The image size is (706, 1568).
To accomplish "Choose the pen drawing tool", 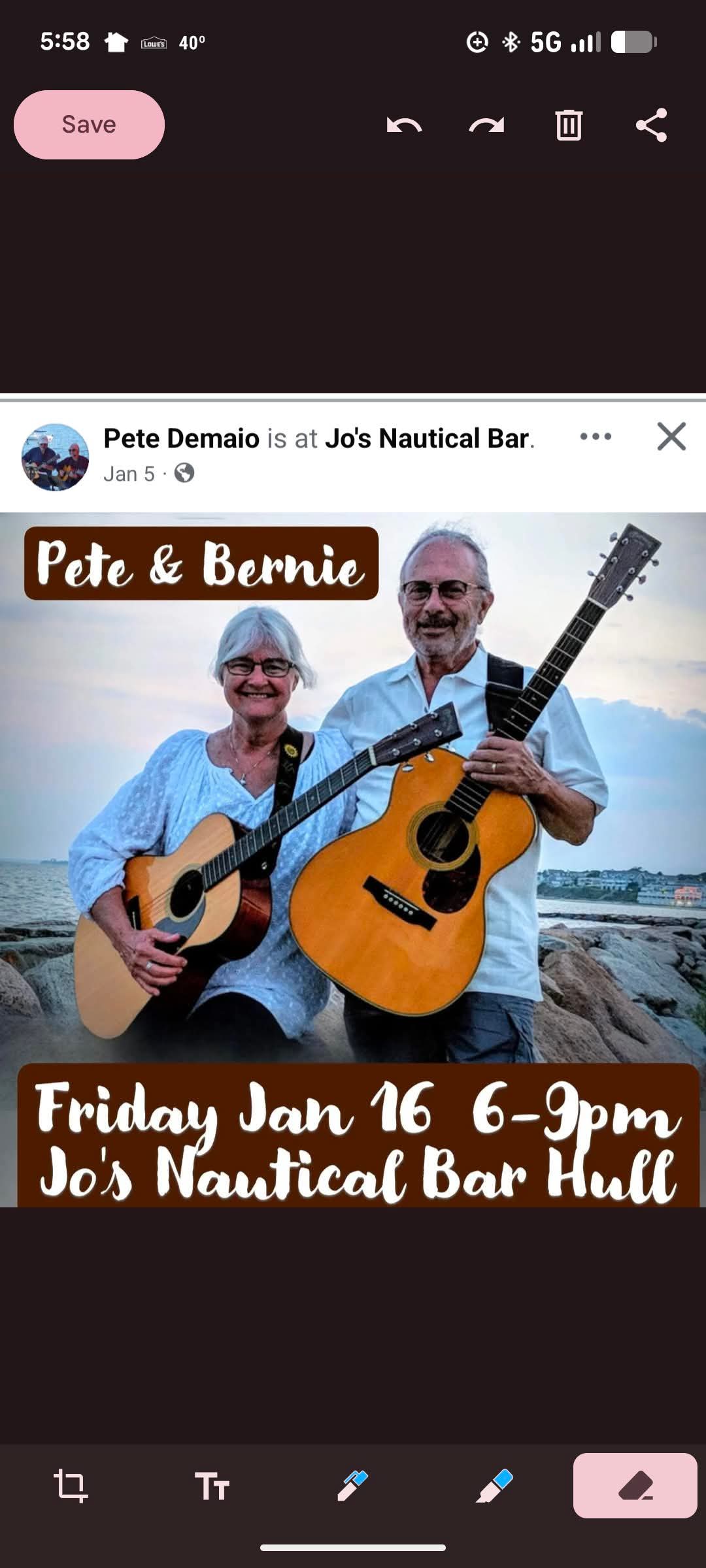I will [353, 1486].
